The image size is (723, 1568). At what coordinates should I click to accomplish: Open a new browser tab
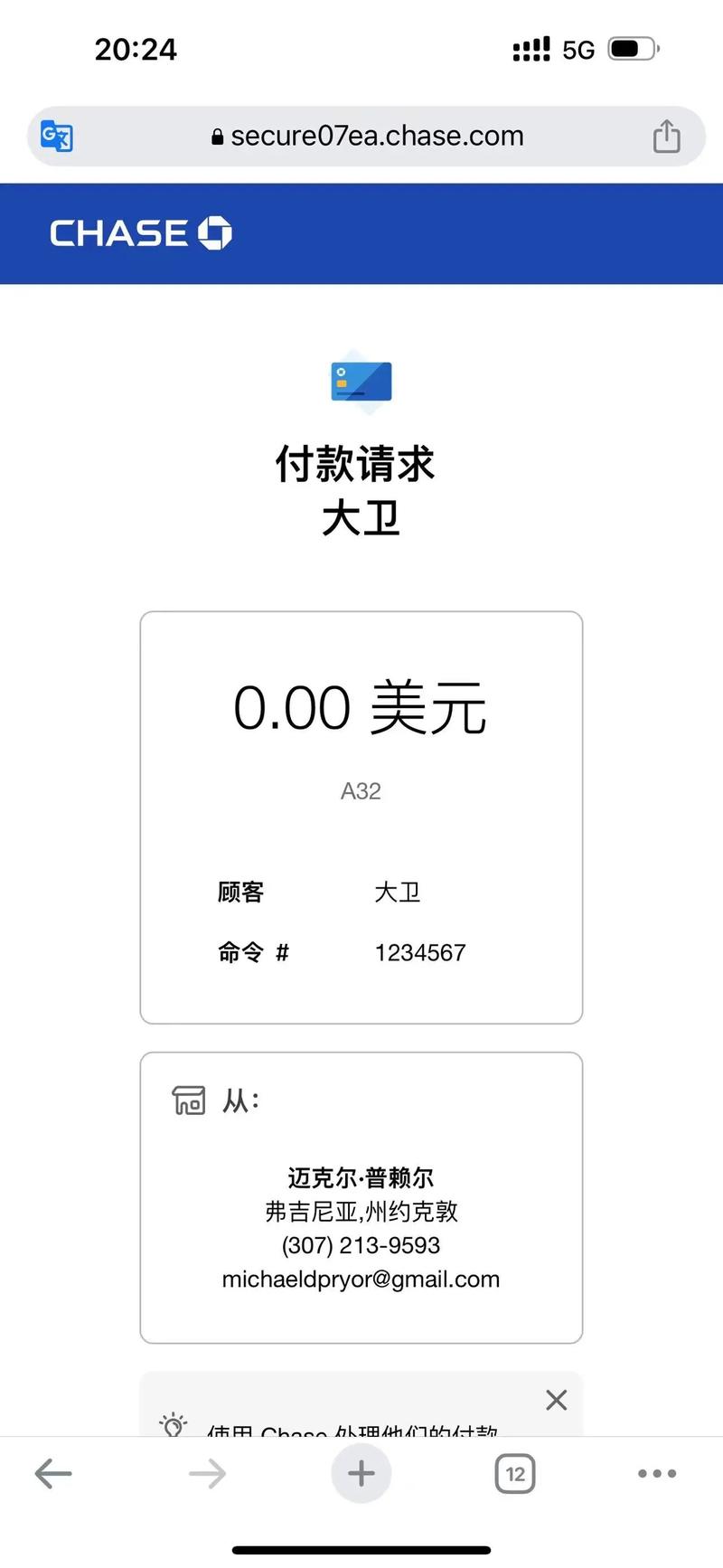pyautogui.click(x=361, y=1474)
